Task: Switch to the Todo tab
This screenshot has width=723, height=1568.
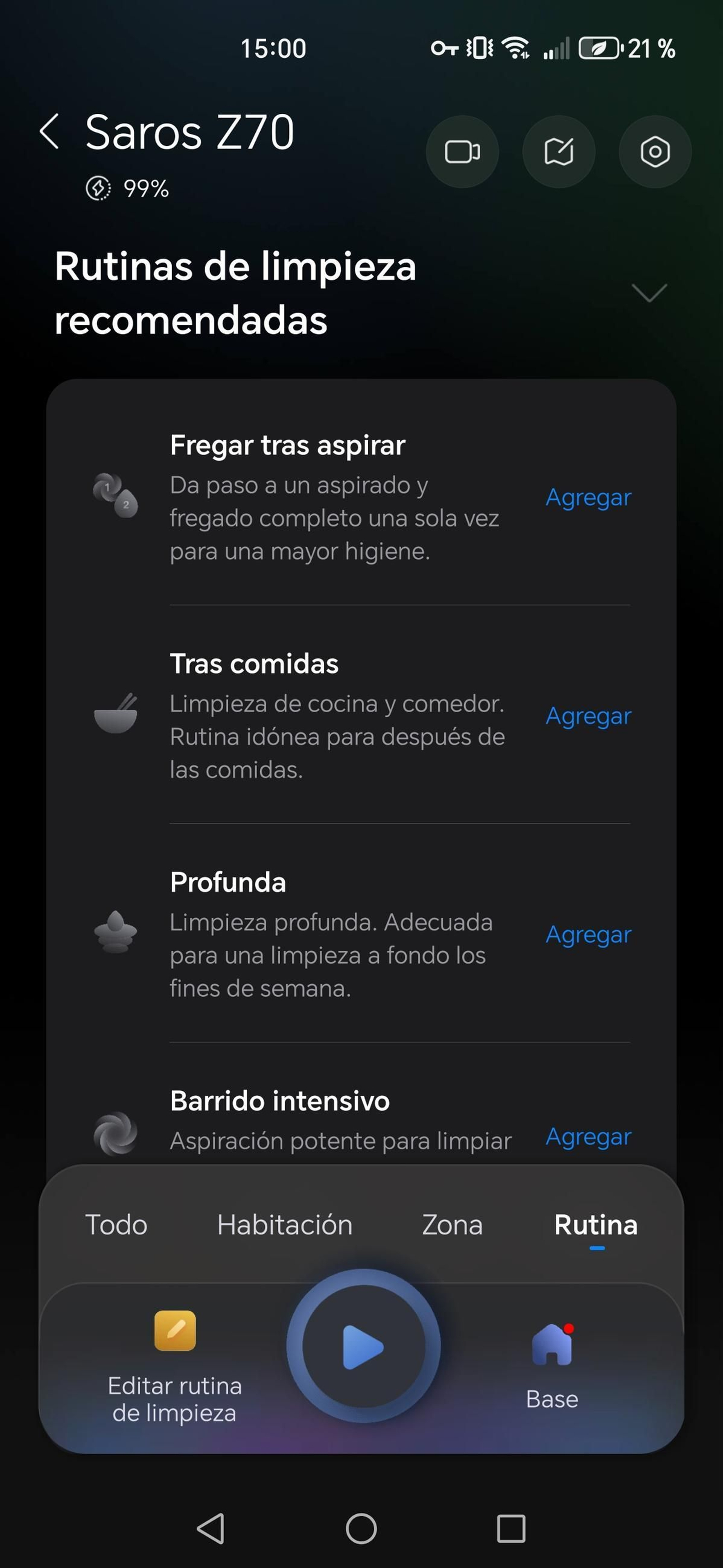Action: tap(116, 1225)
